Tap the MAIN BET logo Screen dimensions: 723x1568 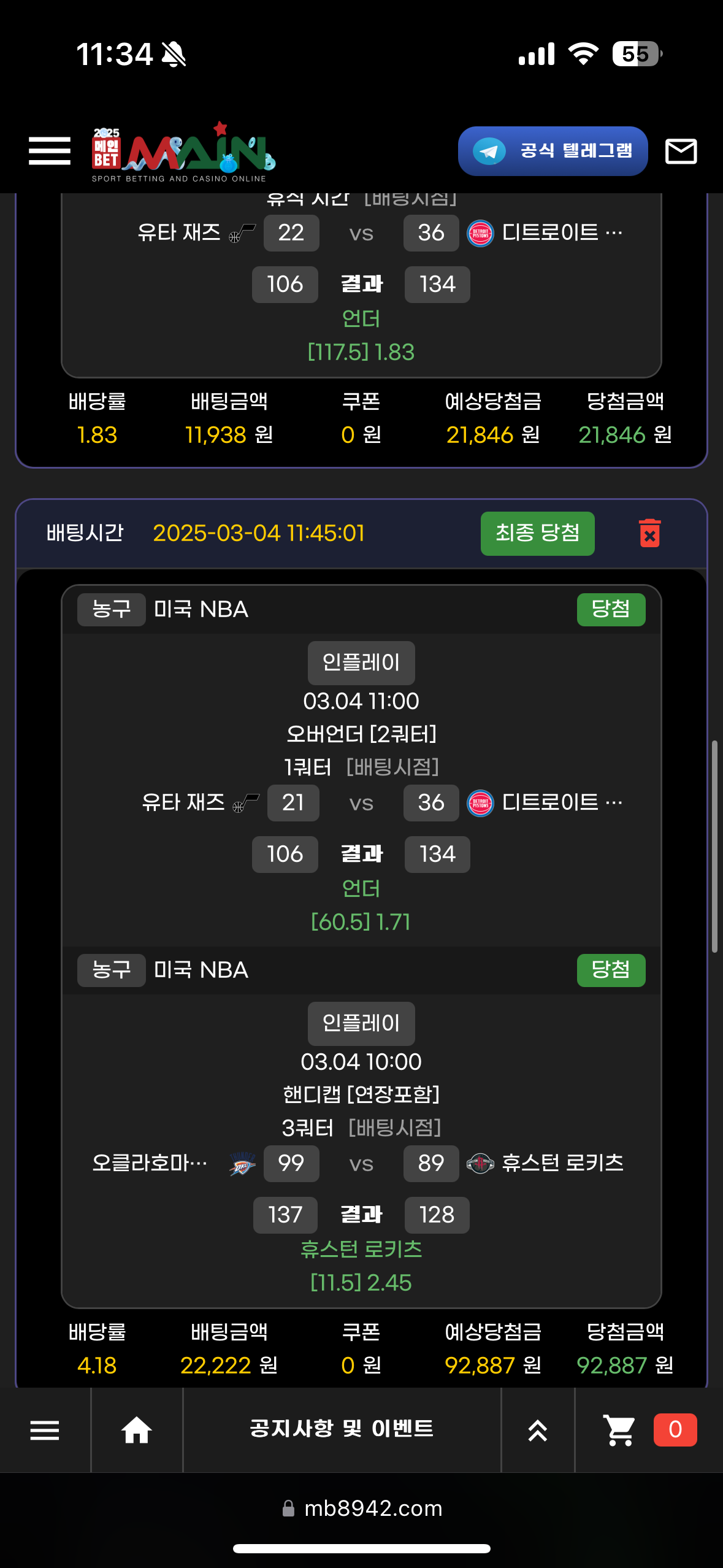point(183,152)
